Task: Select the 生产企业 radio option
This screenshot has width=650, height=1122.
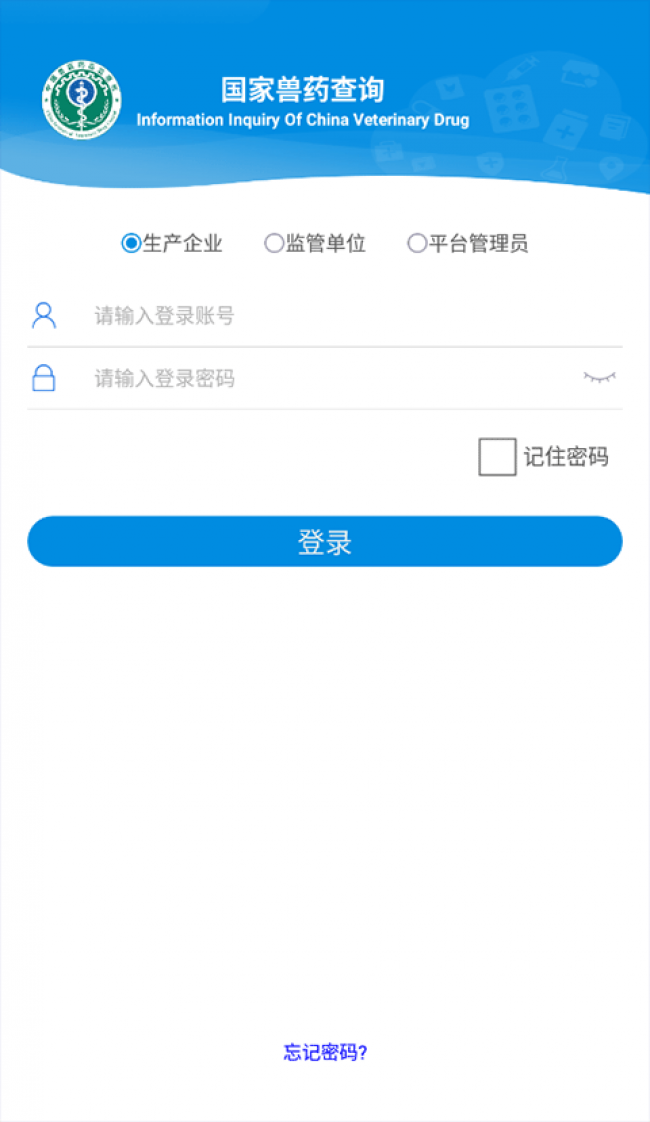Action: [x=131, y=243]
